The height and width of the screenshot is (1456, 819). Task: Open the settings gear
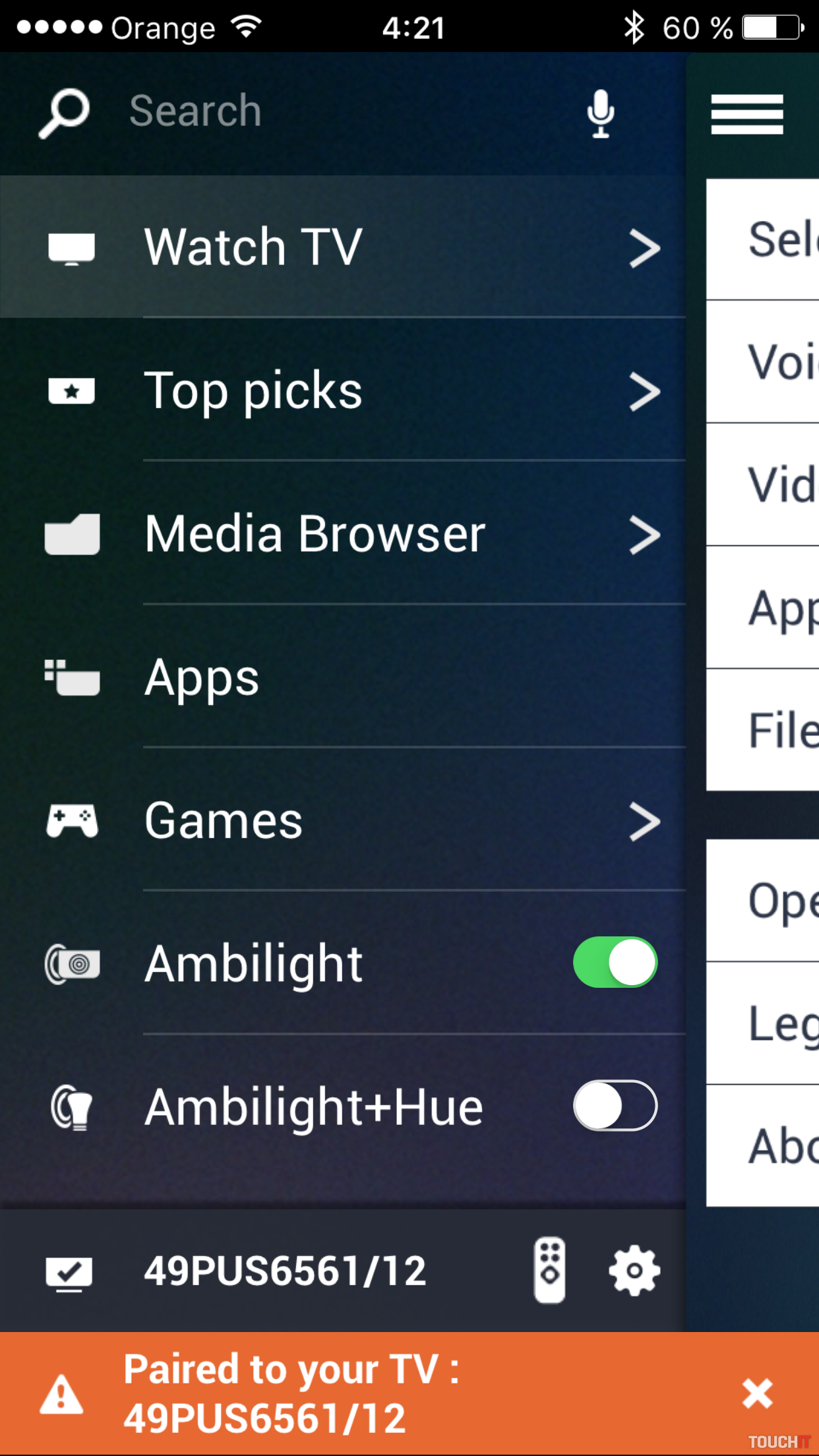[634, 1270]
